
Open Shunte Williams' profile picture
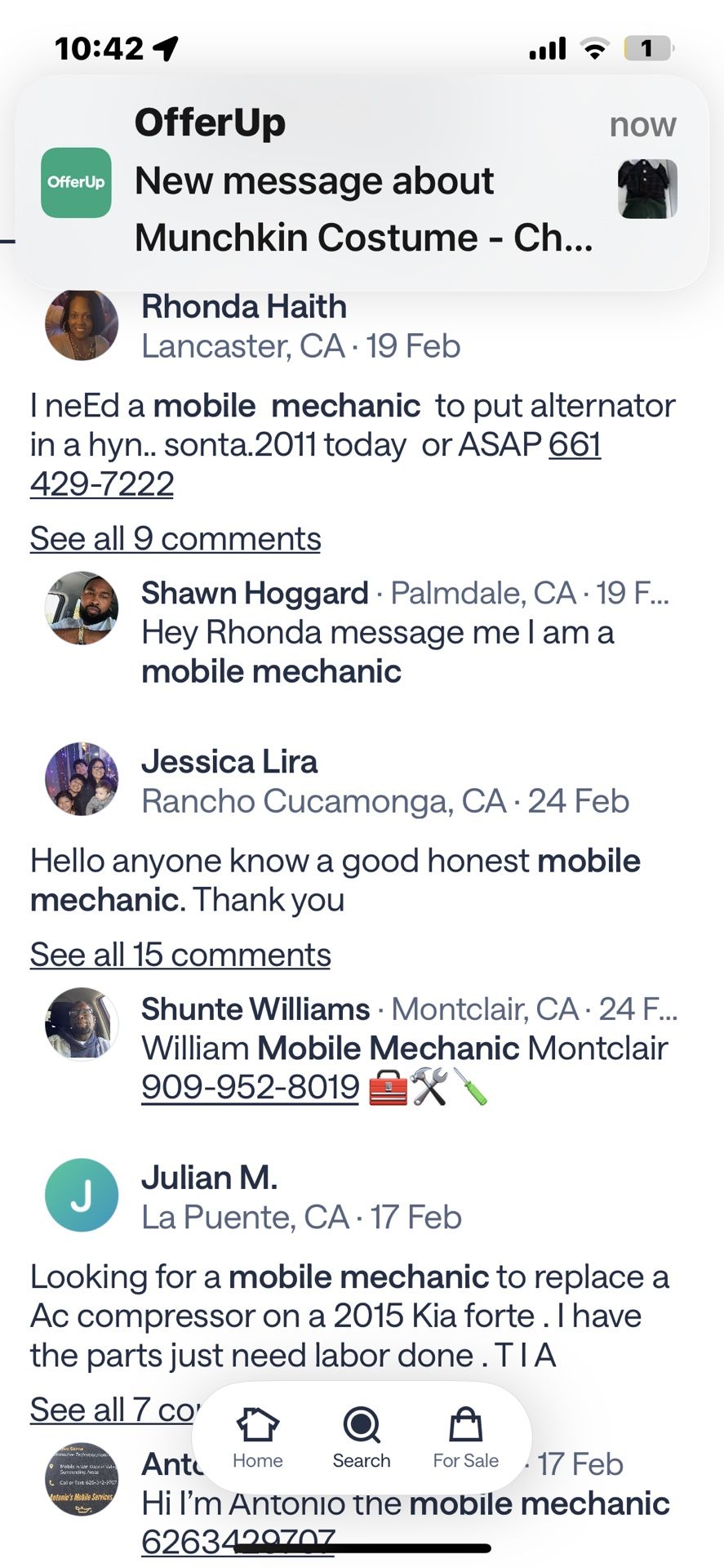[x=81, y=1024]
